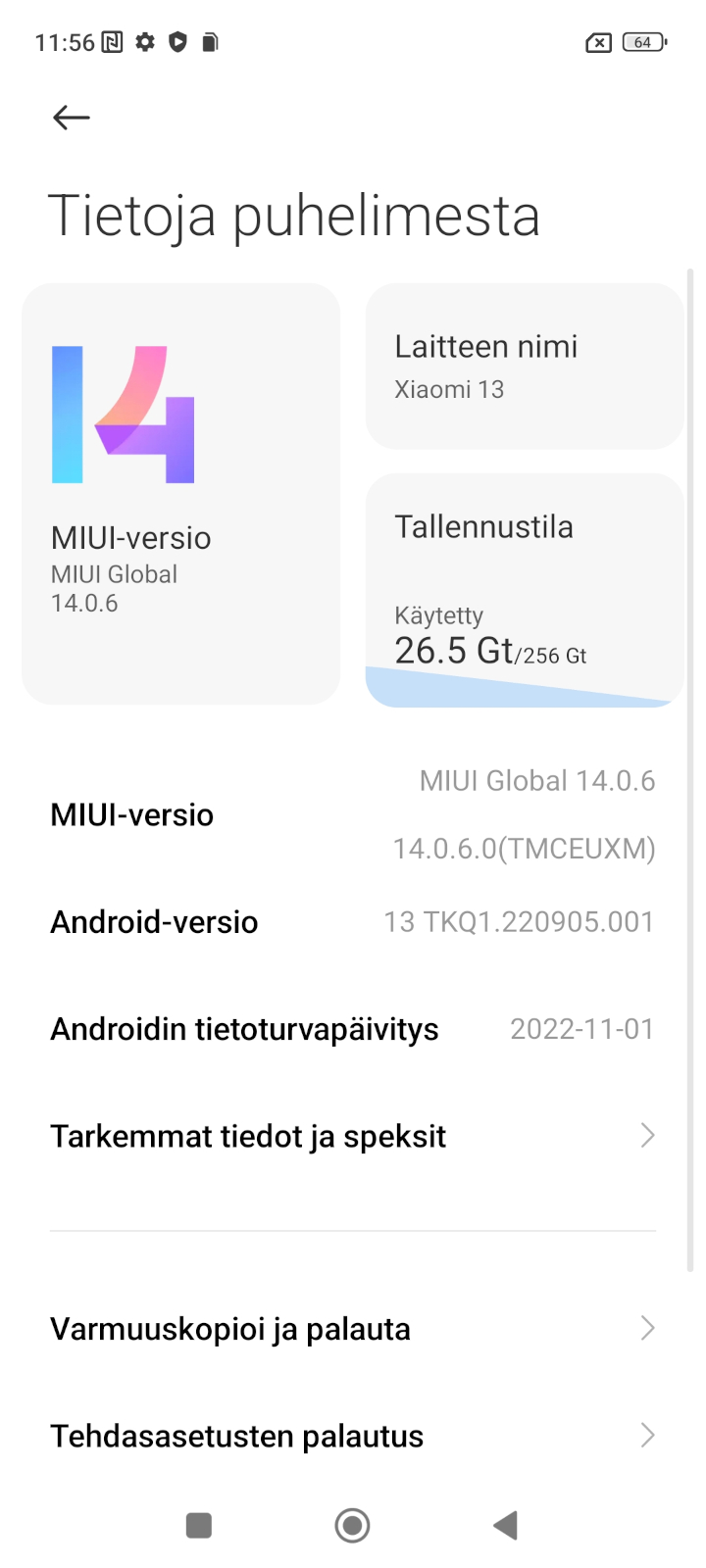The image size is (706, 1568).
Task: Open Tarkemmat tiedot ja speksit
Action: pyautogui.click(x=353, y=1136)
